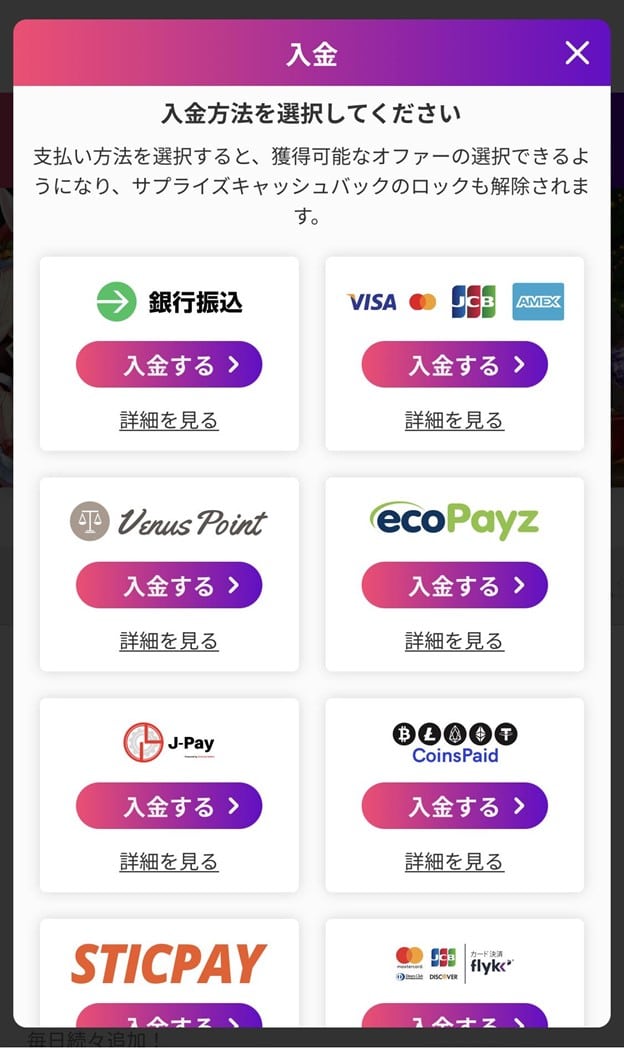Deposit with VISA/JCB/AMEX credit cards
This screenshot has width=624, height=1048.
pos(454,365)
